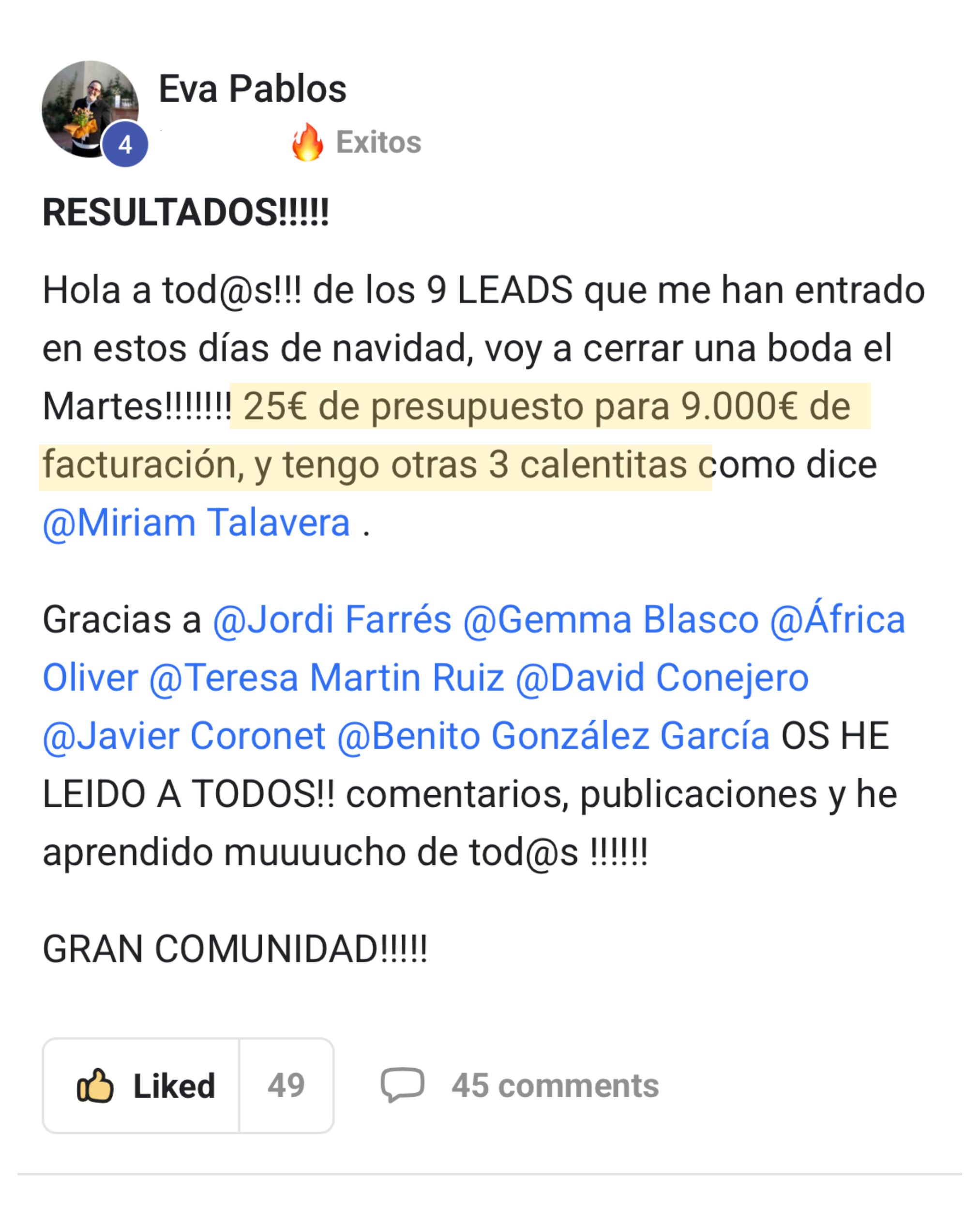Open the Eva Pablos author name
Viewport: 980px width, 1225px height.
click(x=252, y=89)
